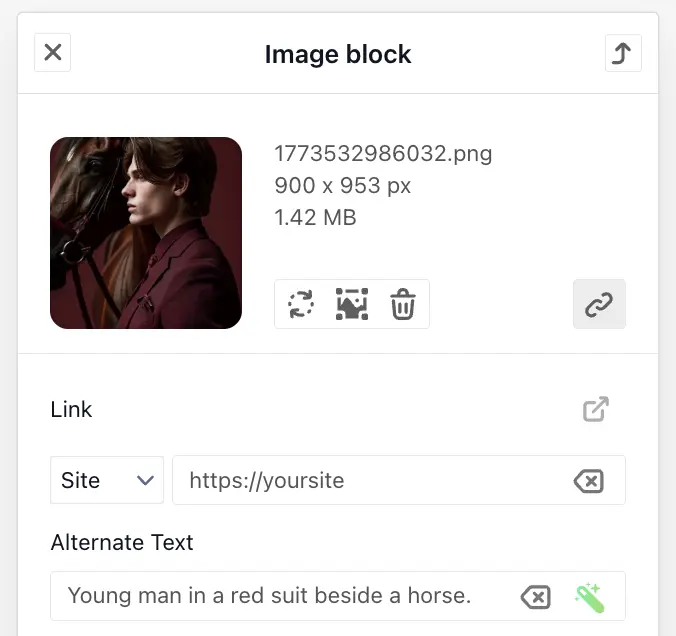676x636 pixels.
Task: Open the image crop tool
Action: tap(352, 304)
